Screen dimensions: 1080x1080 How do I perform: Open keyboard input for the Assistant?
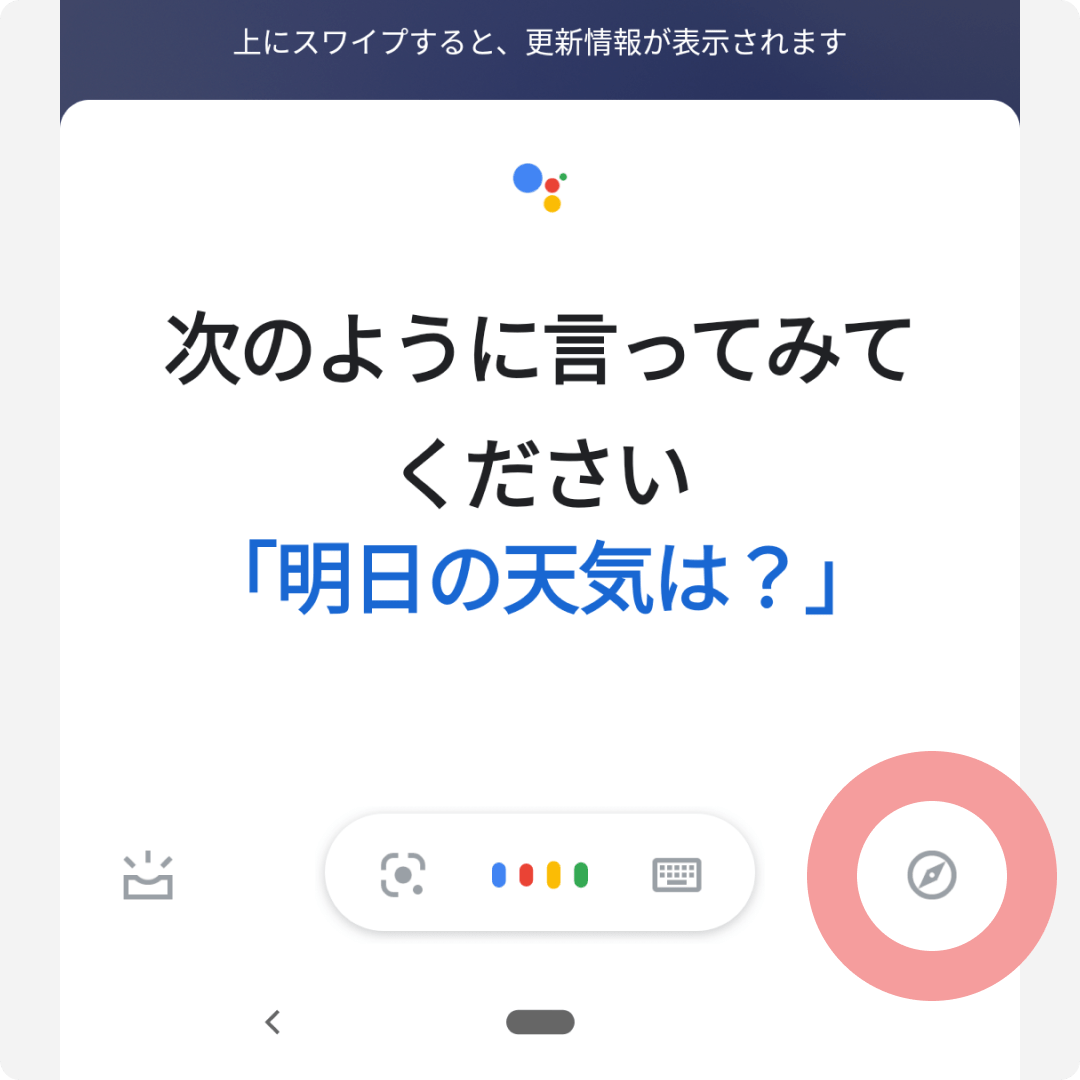[677, 875]
